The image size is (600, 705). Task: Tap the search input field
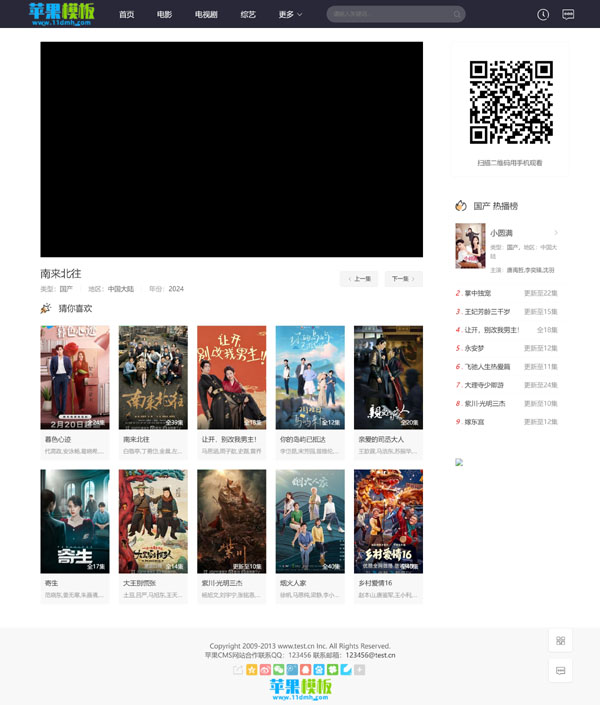[x=388, y=15]
